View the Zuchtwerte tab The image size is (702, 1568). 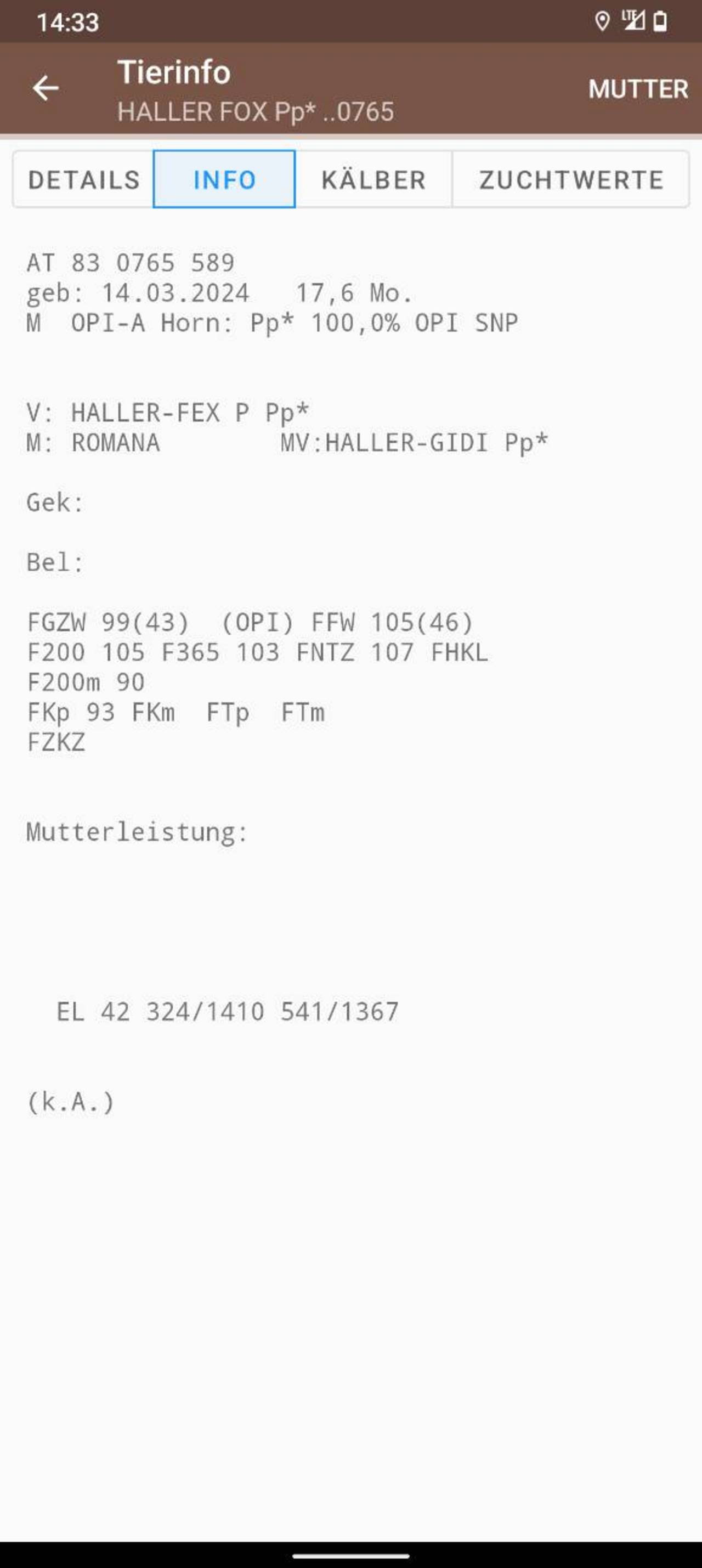point(570,179)
